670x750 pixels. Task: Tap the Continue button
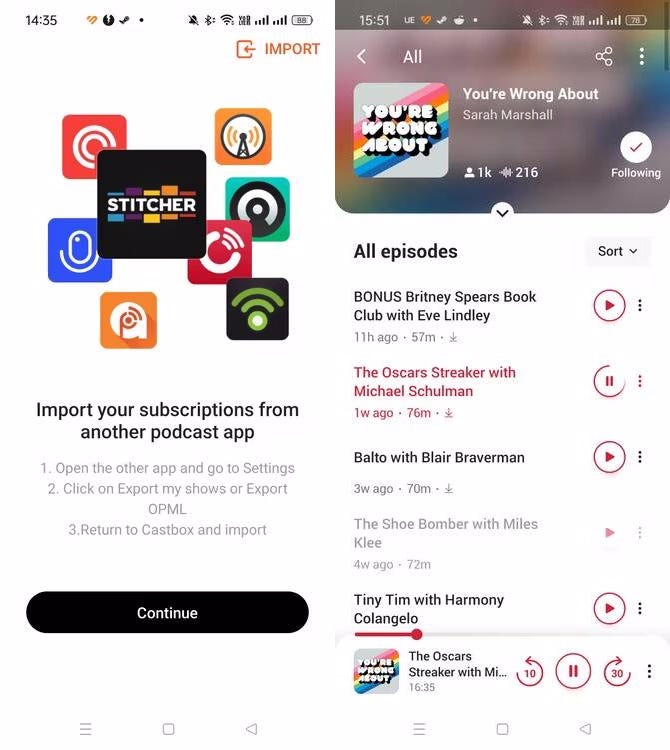click(167, 613)
